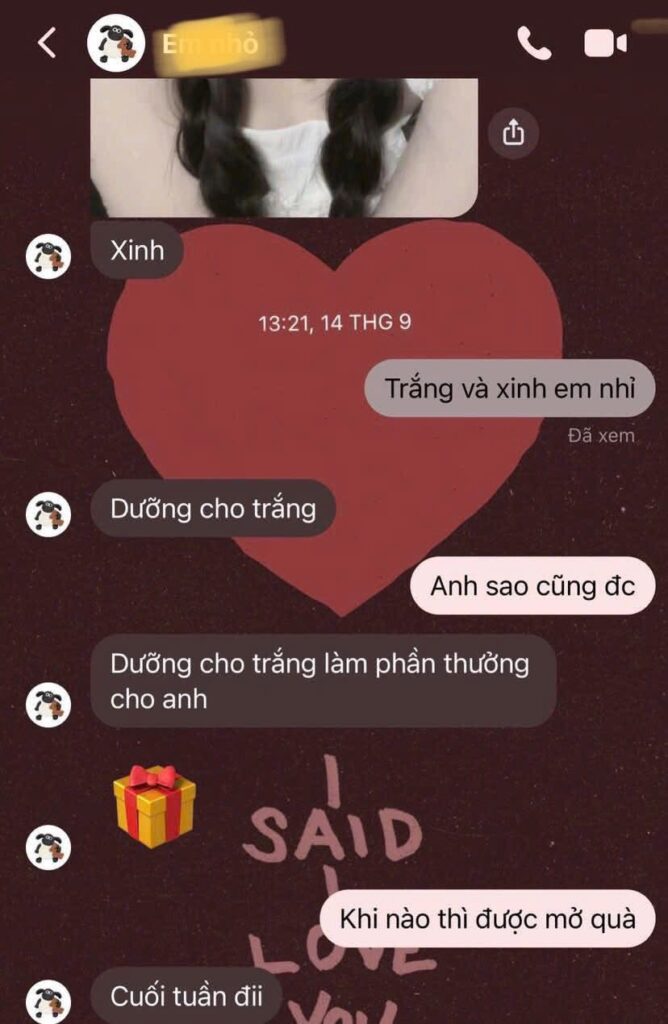Start a video call

pyautogui.click(x=605, y=43)
